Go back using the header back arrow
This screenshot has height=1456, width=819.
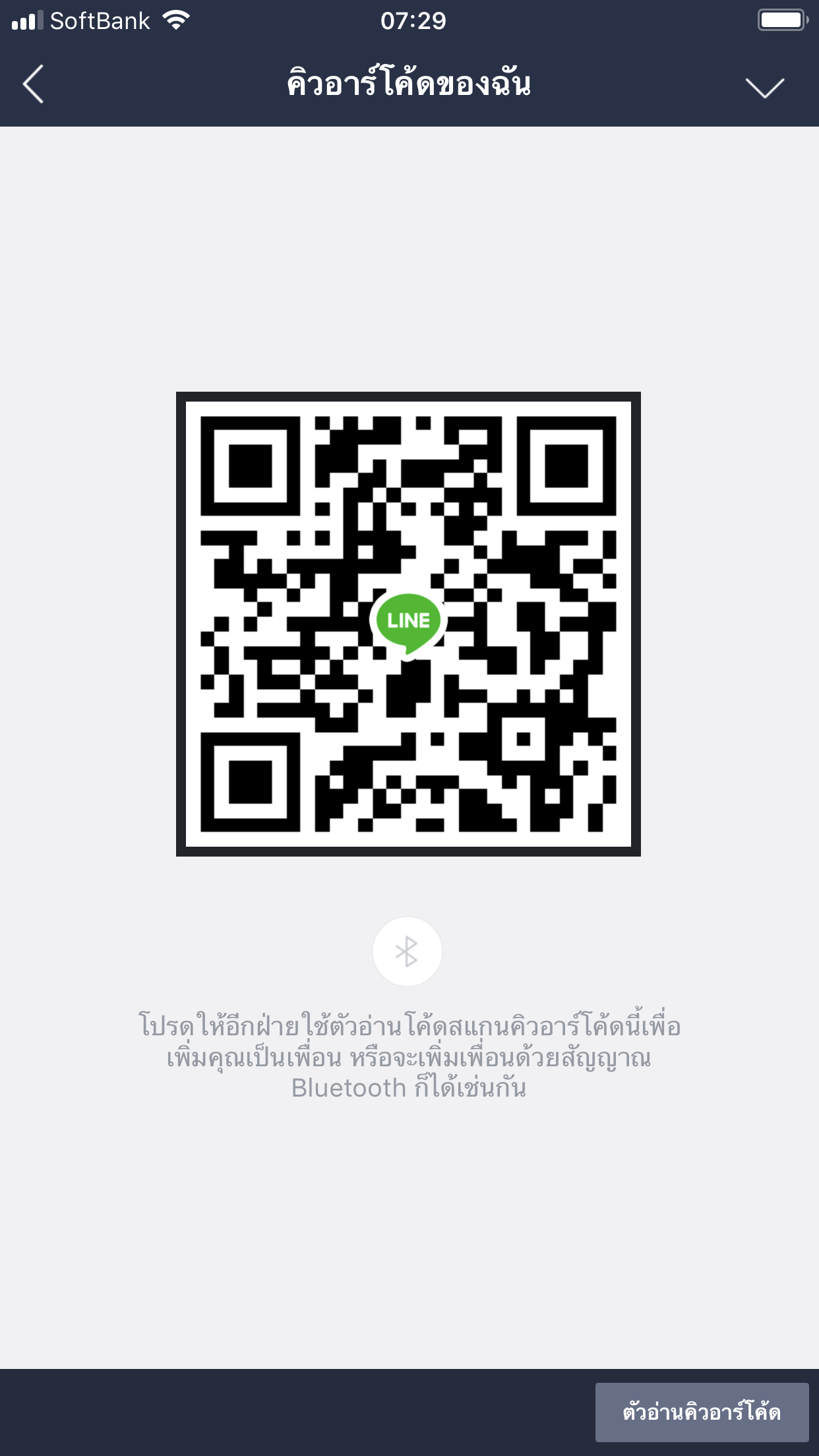coord(33,84)
